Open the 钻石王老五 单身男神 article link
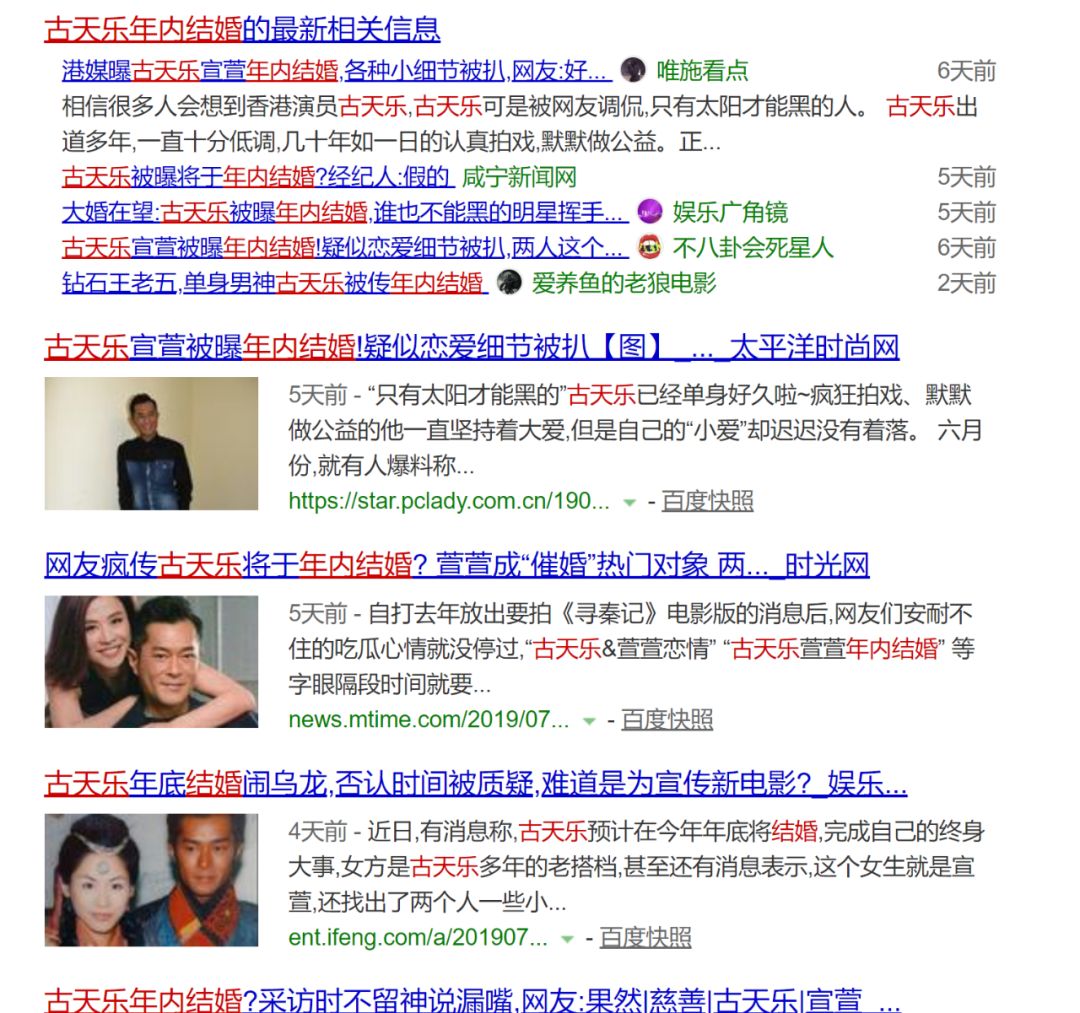Screen dimensions: 1080x1013 [273, 283]
